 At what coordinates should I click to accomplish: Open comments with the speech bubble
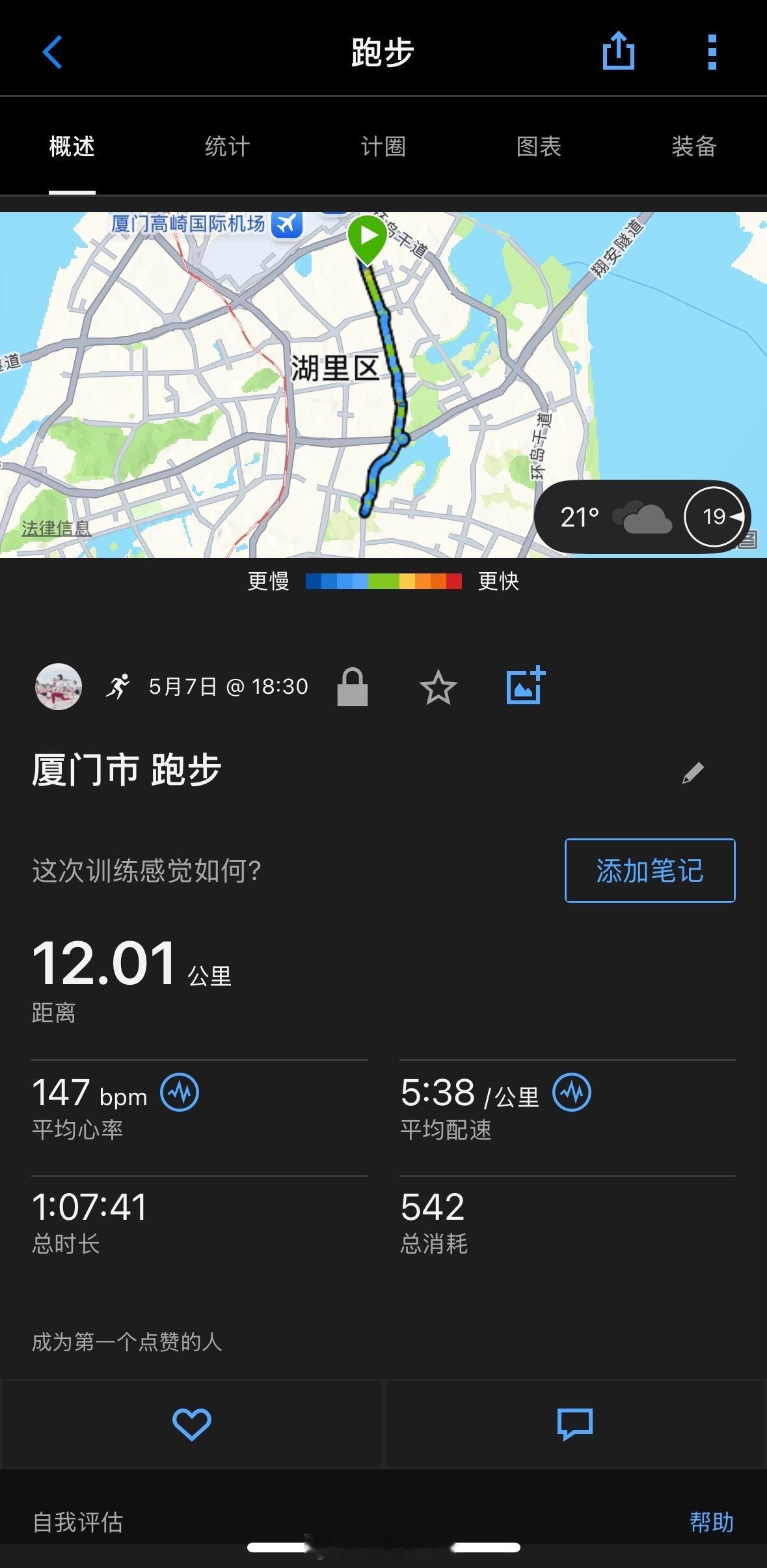point(575,1424)
